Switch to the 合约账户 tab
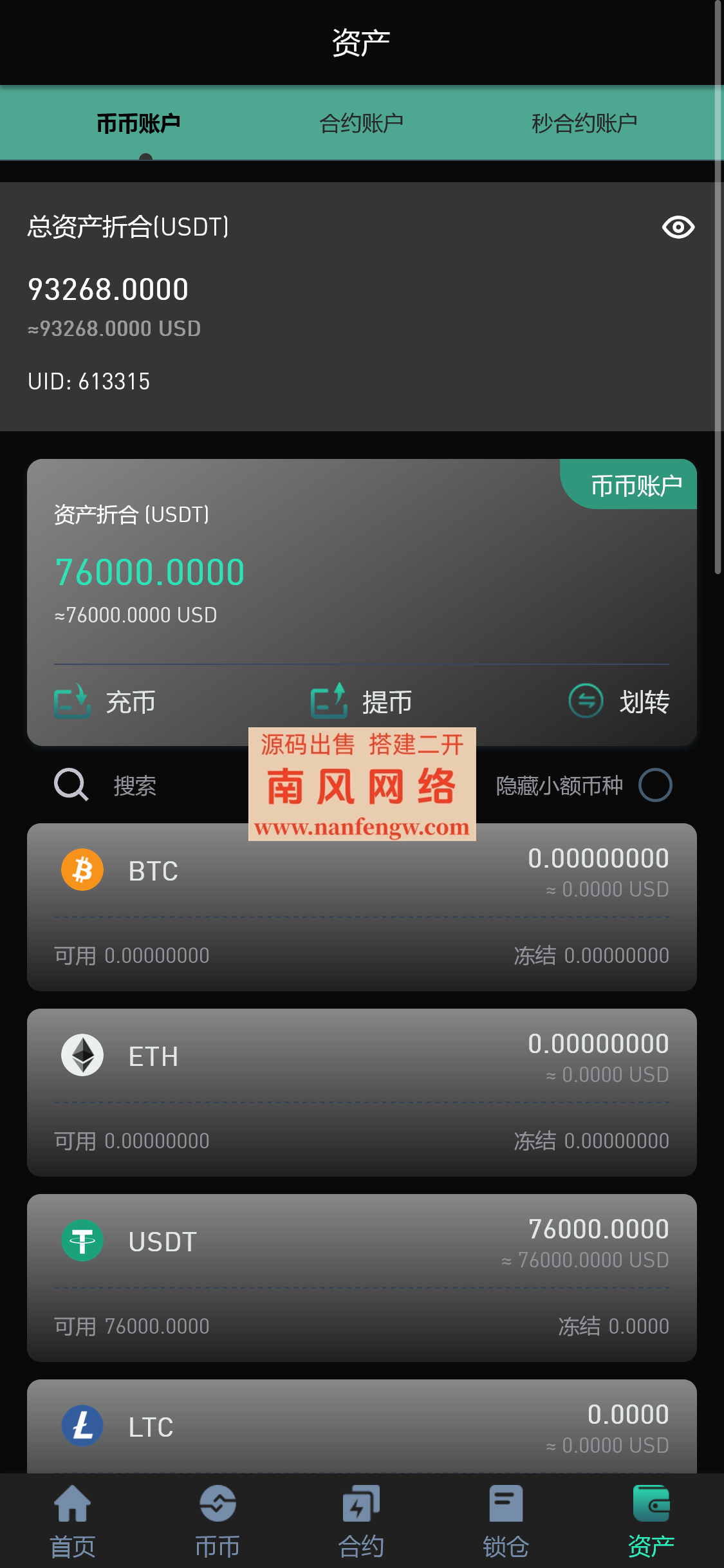The height and width of the screenshot is (1568, 724). [362, 122]
